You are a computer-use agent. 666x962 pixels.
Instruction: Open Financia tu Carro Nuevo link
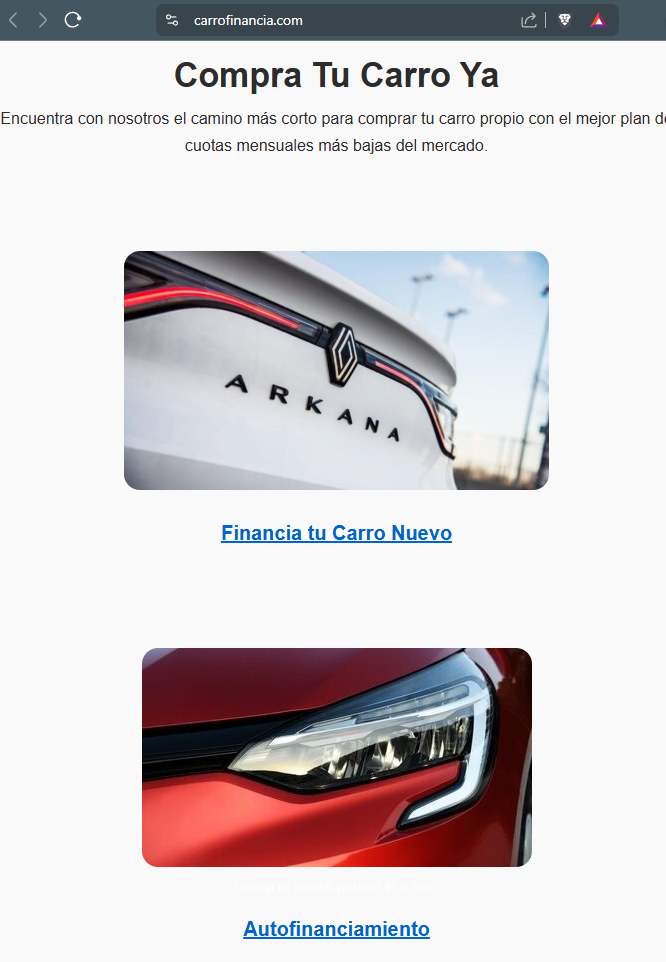(x=336, y=533)
